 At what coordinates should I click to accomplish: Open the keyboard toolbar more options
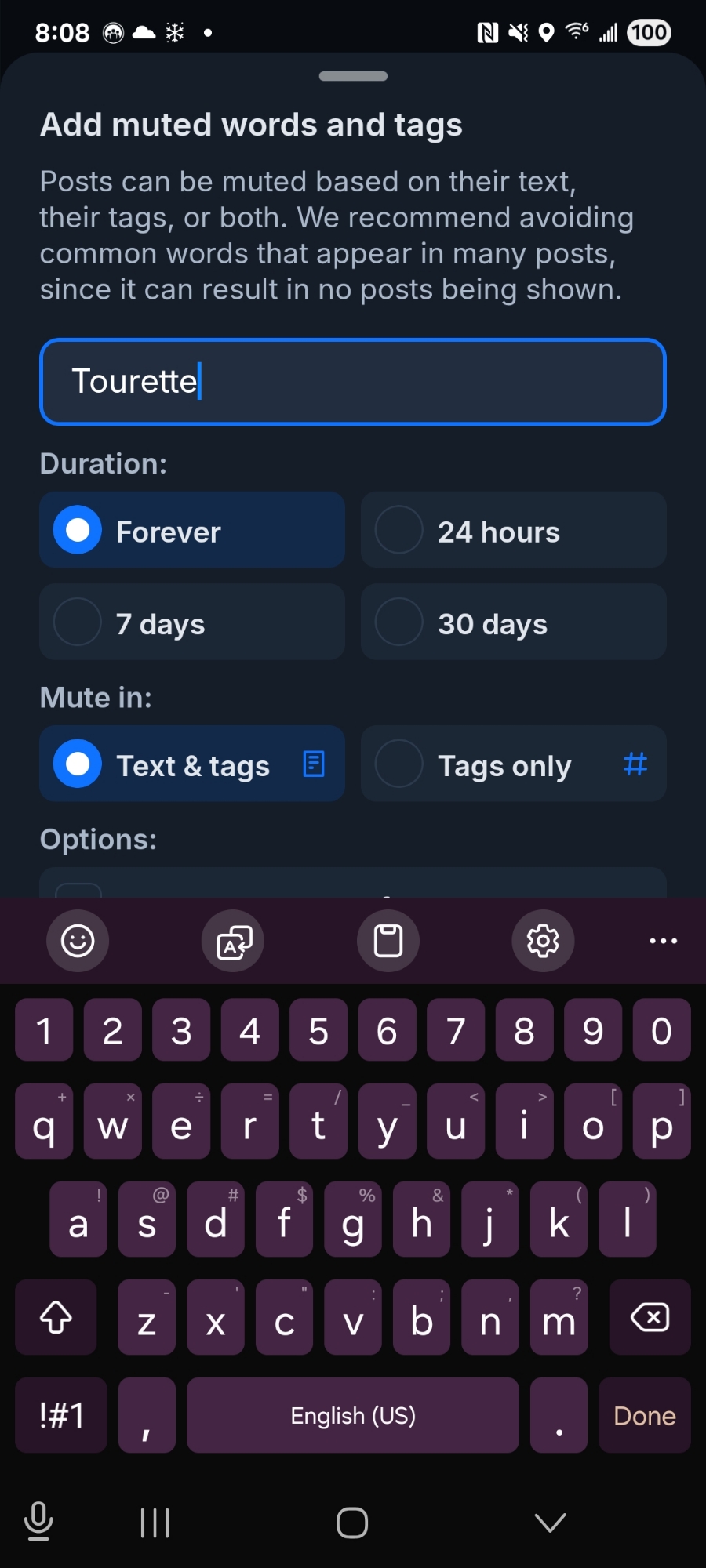click(x=663, y=941)
